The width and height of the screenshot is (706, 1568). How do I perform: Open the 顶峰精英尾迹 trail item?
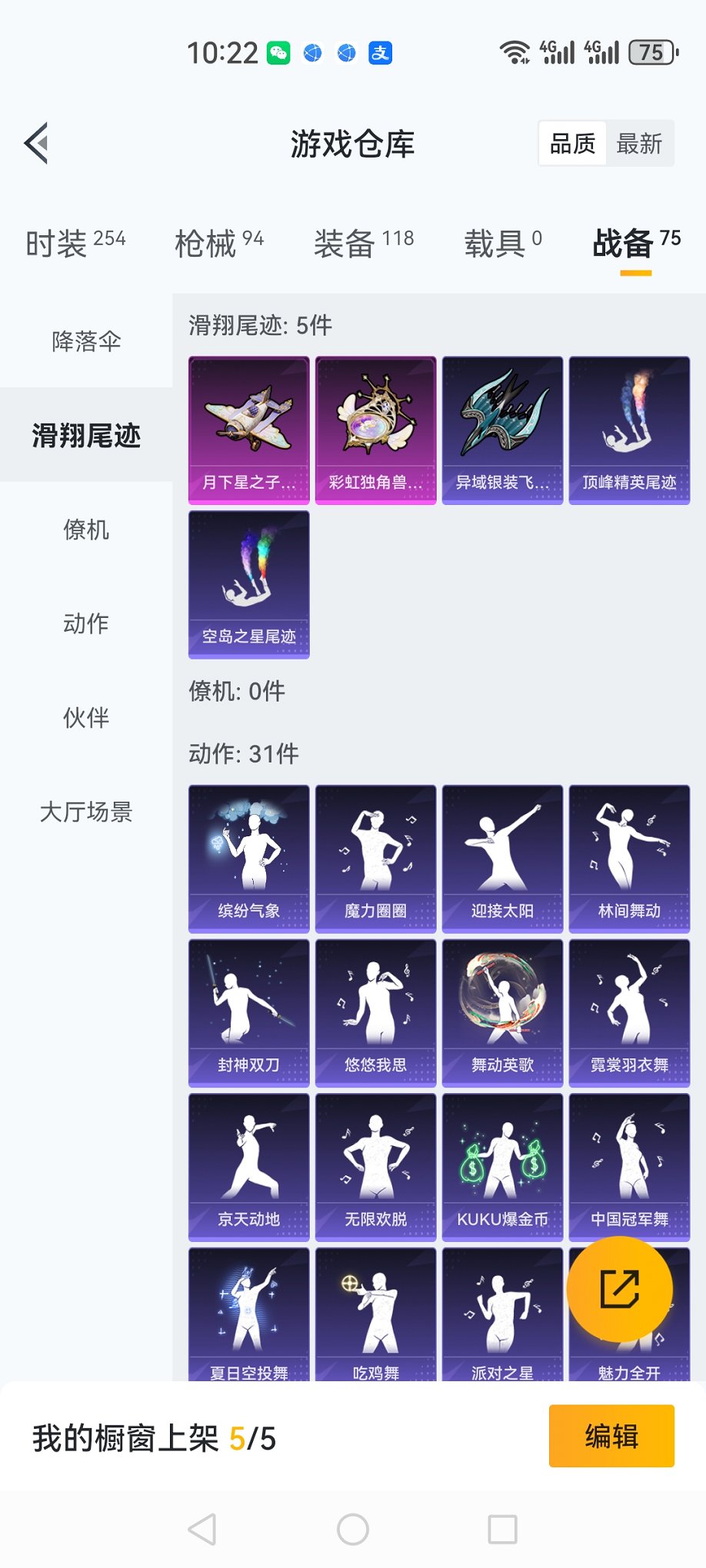[629, 429]
